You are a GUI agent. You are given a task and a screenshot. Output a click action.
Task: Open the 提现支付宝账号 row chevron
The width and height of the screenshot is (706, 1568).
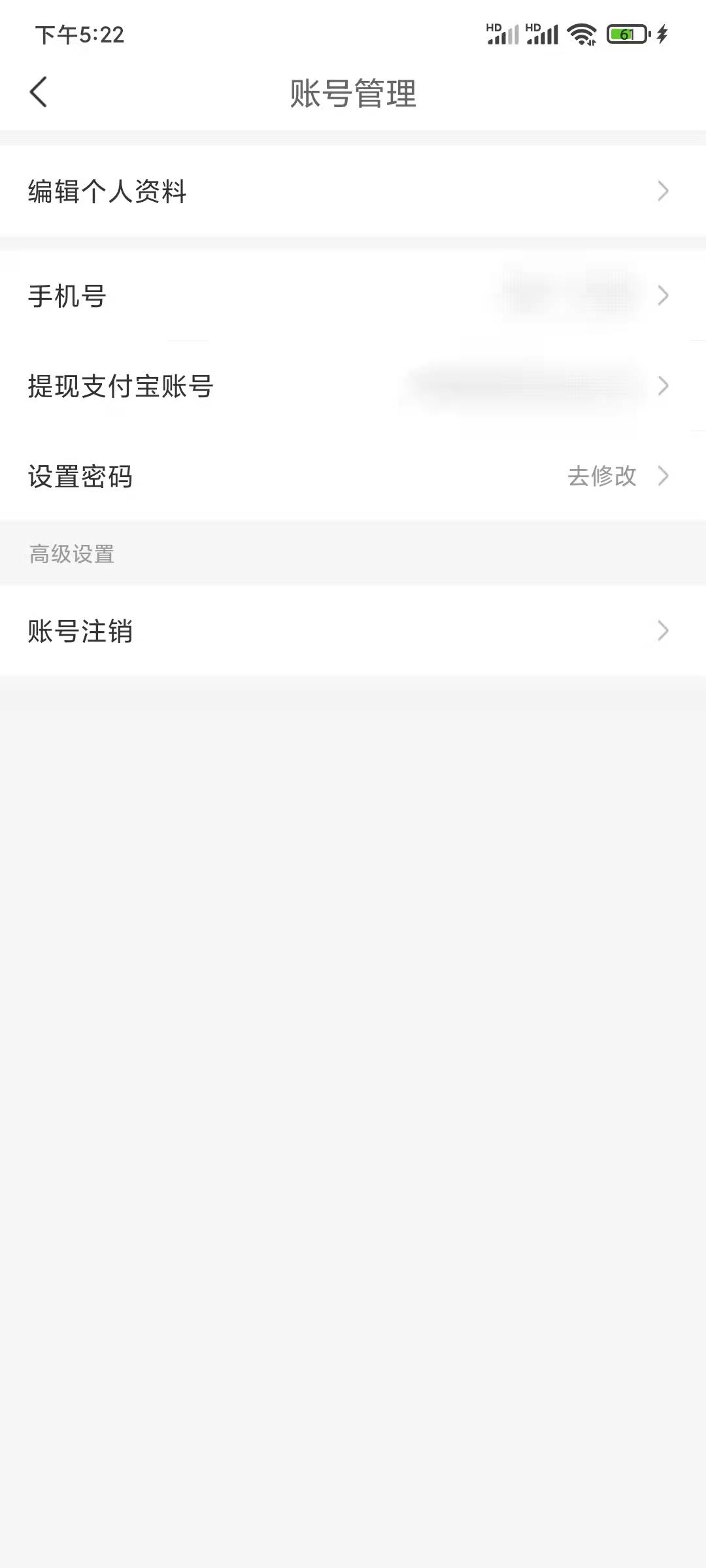[x=664, y=387]
